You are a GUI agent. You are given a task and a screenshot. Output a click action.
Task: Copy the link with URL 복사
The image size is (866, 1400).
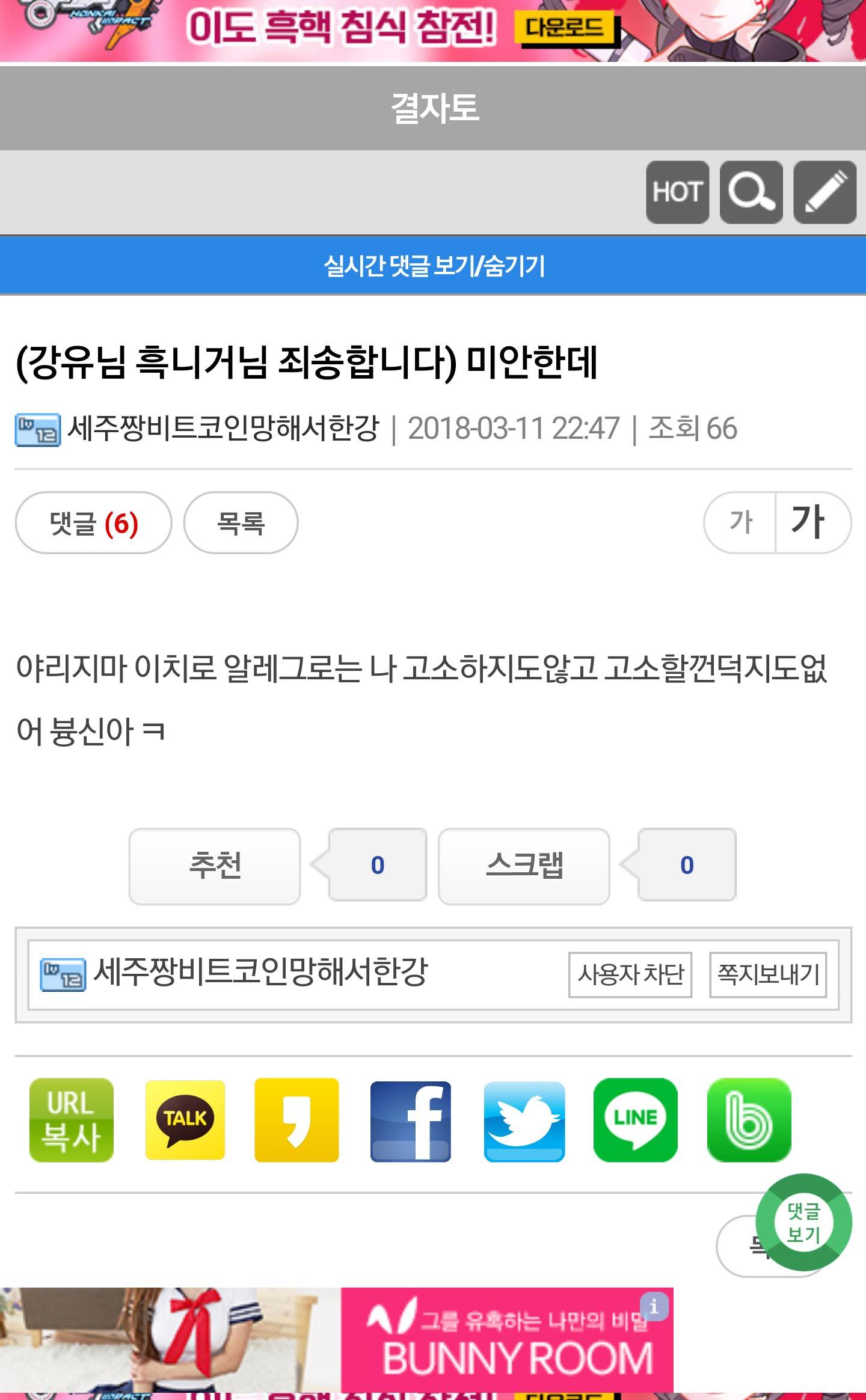(x=72, y=1120)
